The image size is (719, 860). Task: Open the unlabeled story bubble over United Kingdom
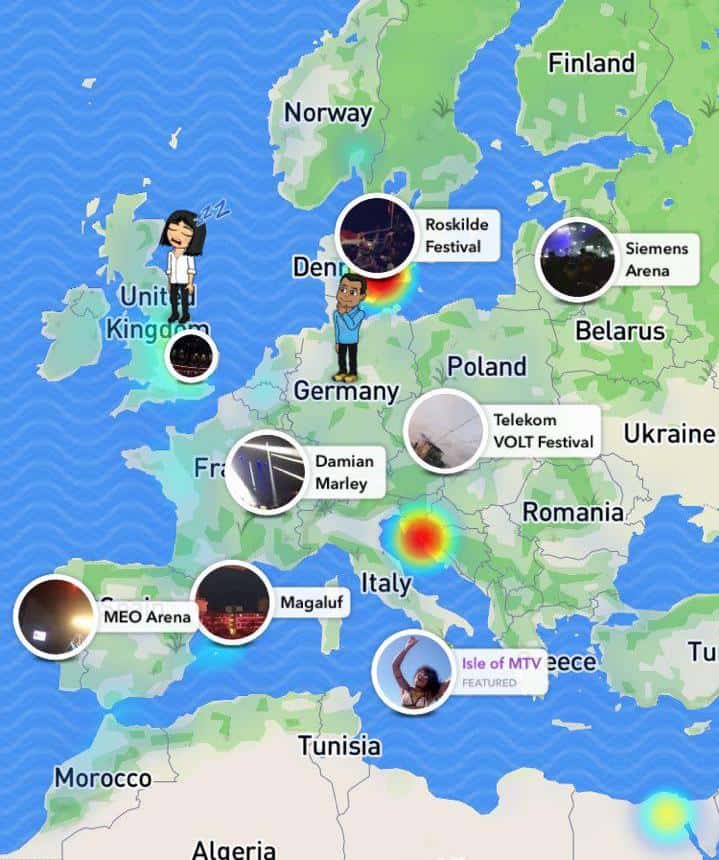click(191, 356)
